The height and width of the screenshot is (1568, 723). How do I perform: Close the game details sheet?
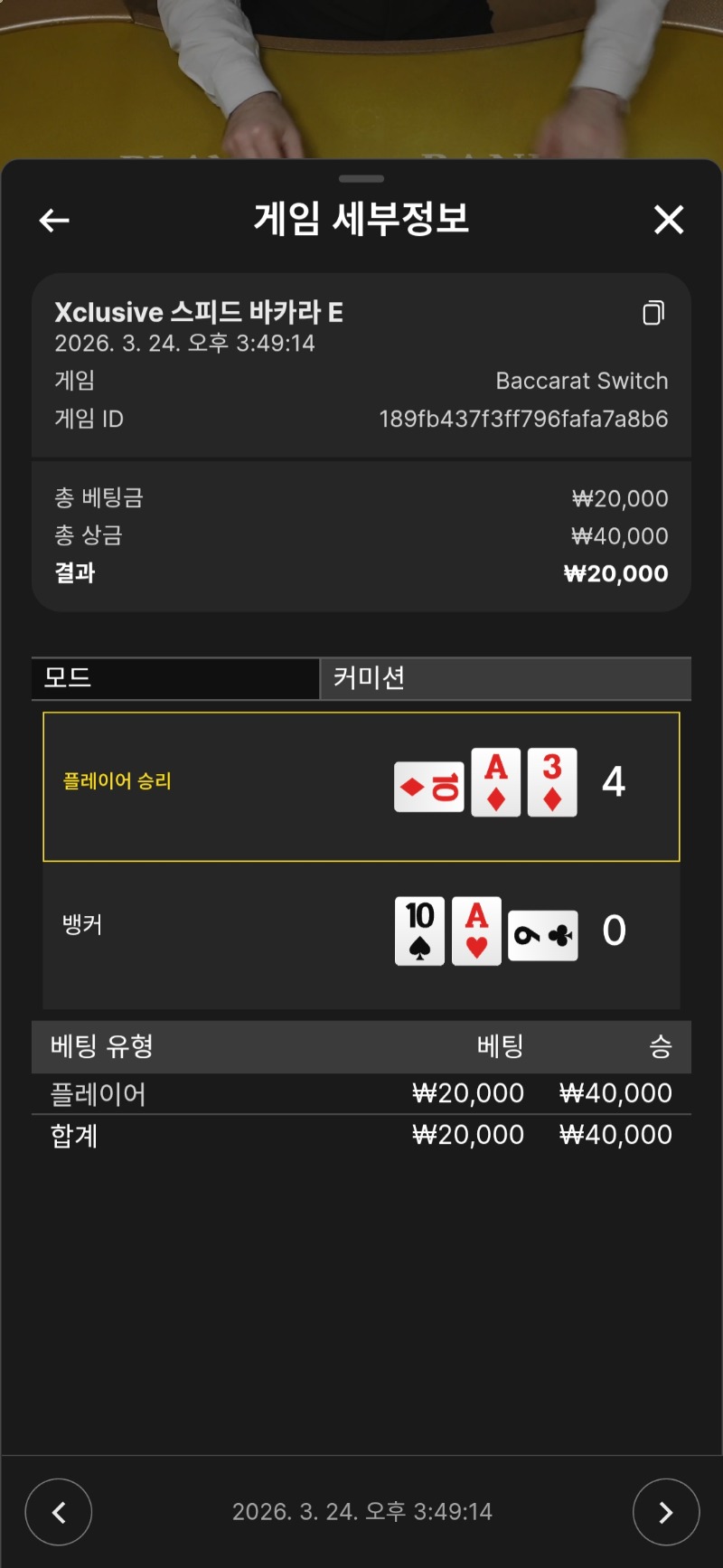click(x=669, y=220)
